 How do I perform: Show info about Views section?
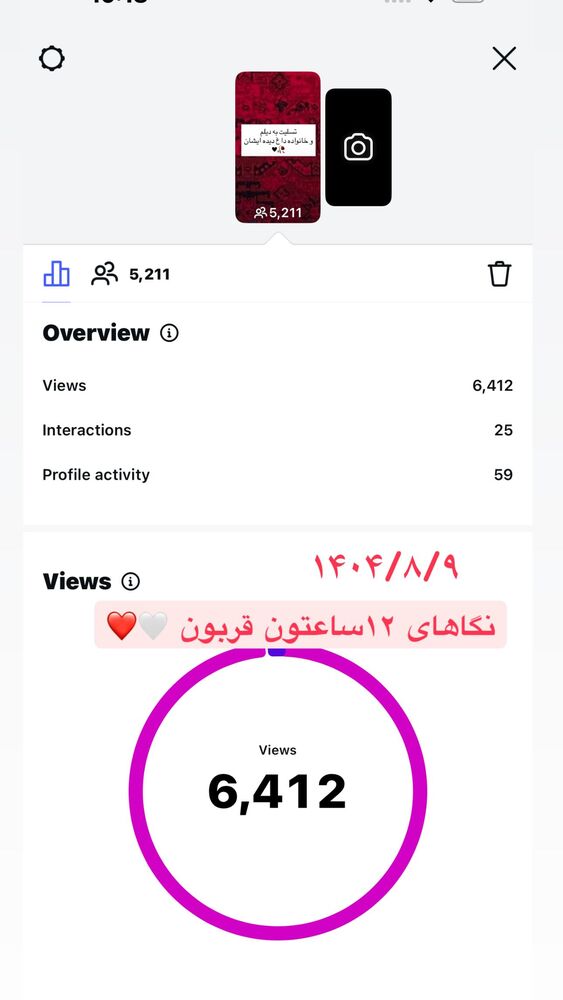[131, 582]
